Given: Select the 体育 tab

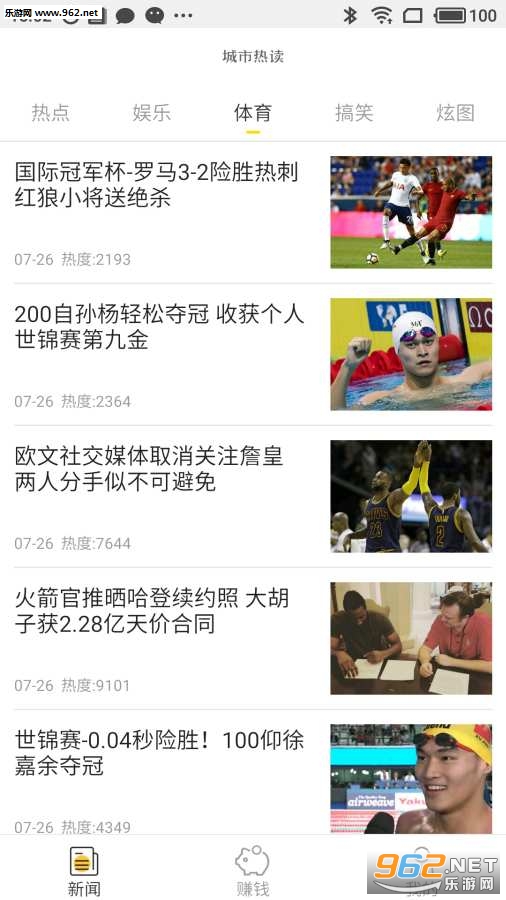Looking at the screenshot, I should (x=253, y=112).
